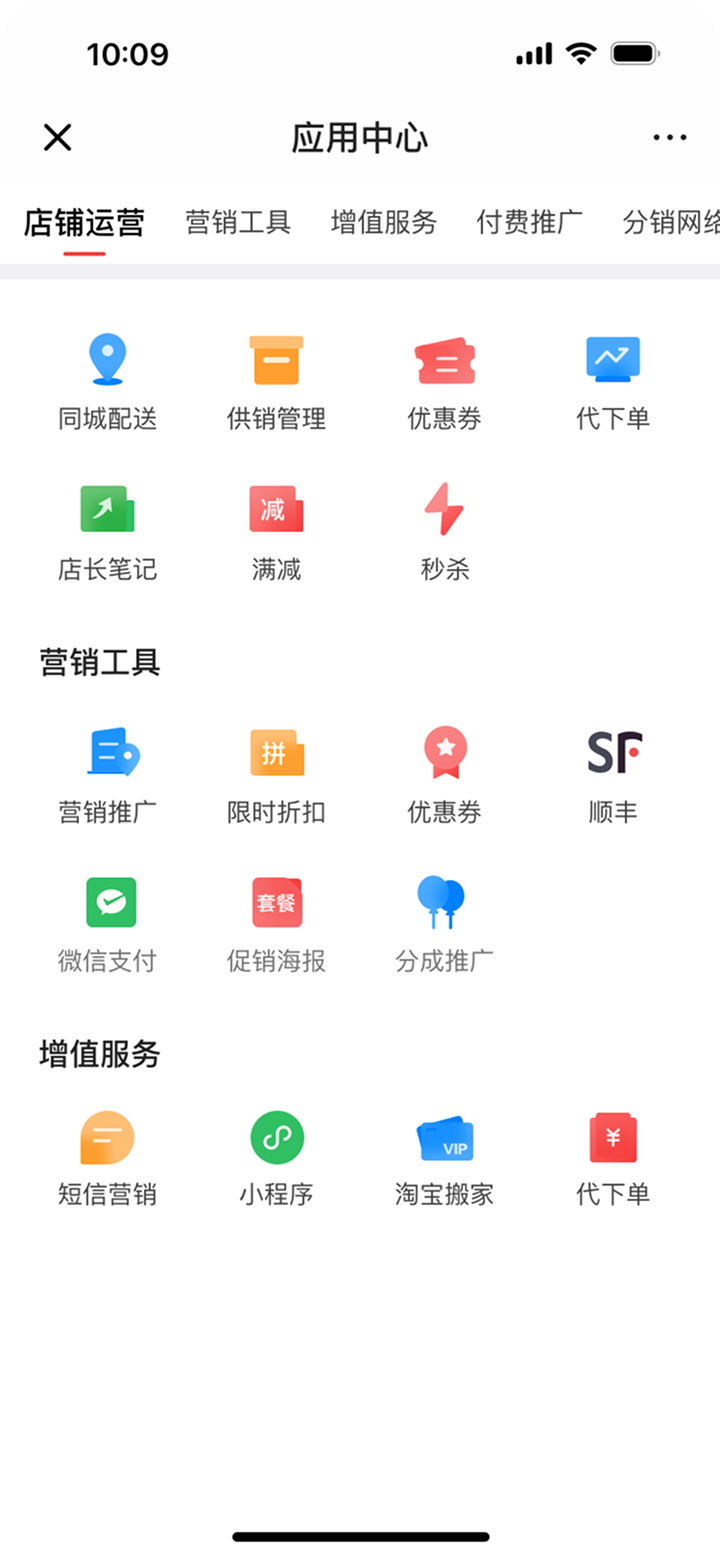Close the 应用中心 page with the X
Screen dimensions: 720x1560
coord(57,137)
